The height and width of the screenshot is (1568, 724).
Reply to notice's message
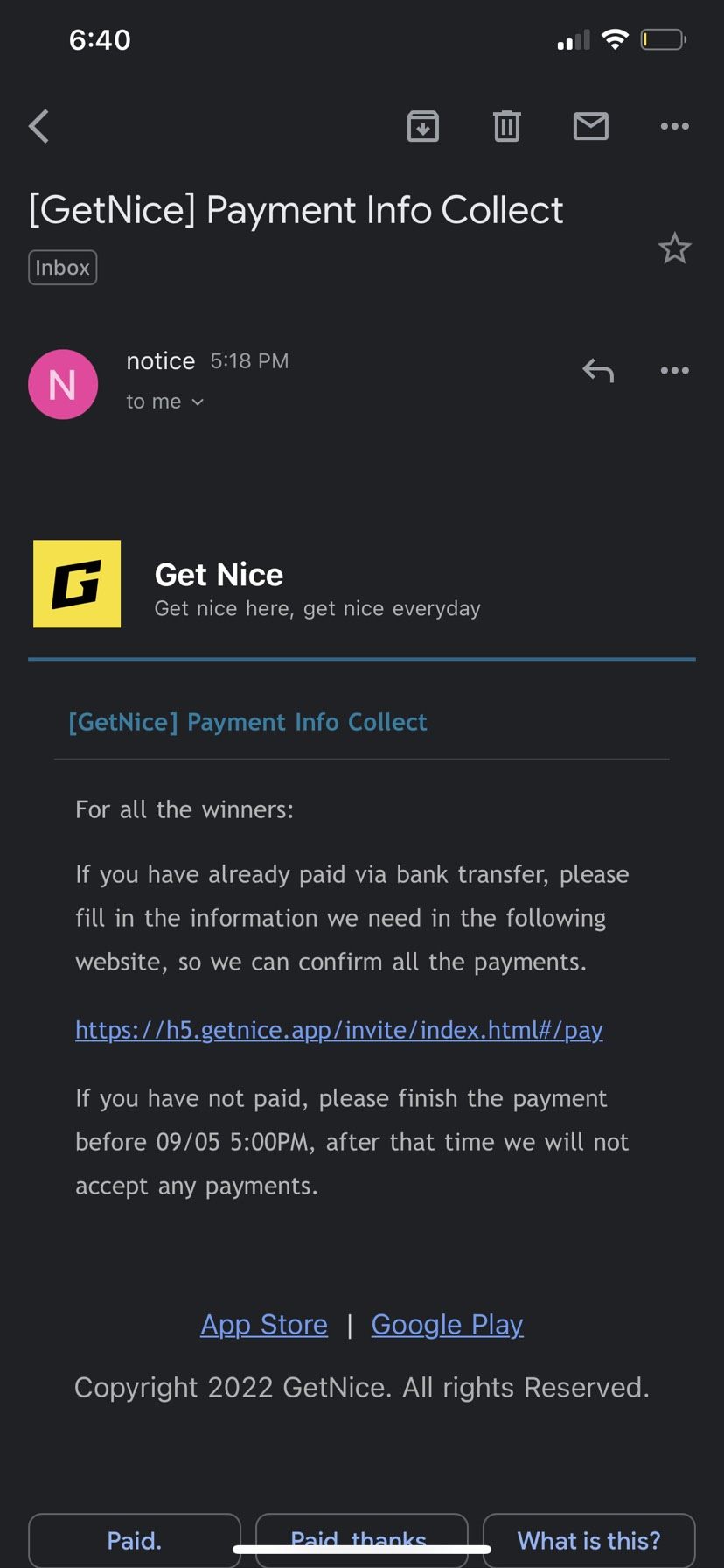(x=598, y=371)
